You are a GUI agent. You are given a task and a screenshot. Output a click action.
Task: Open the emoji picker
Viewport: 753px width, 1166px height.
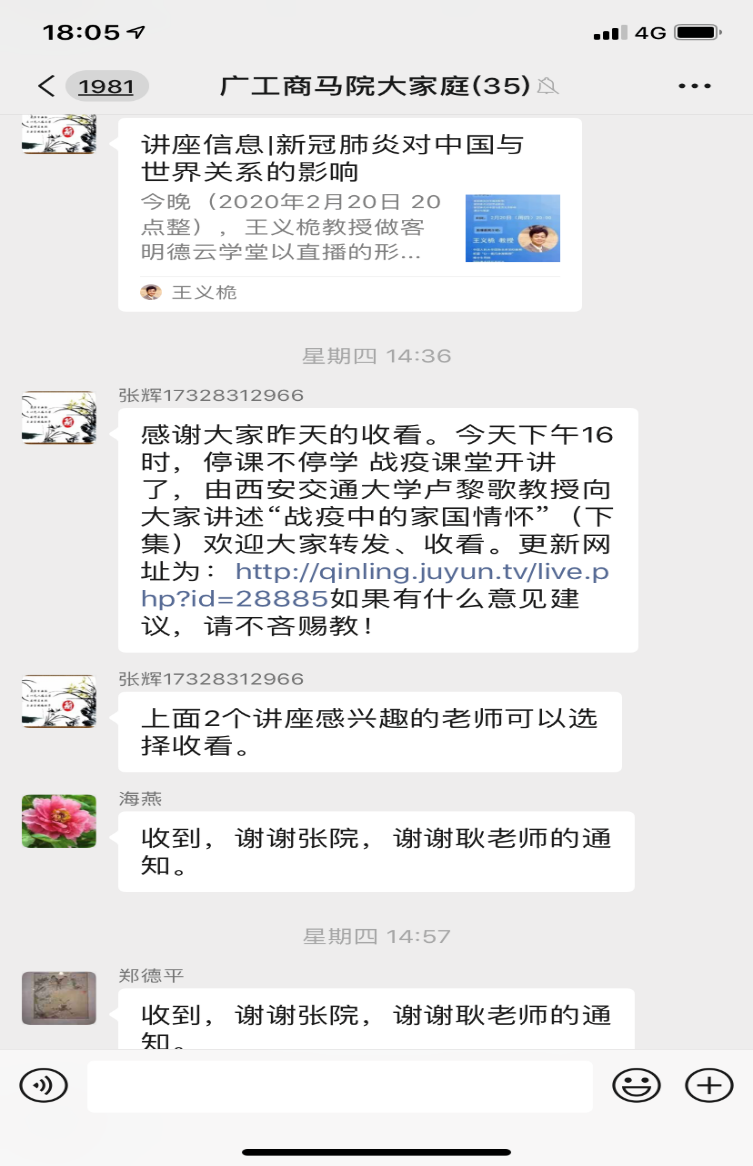pyautogui.click(x=636, y=1085)
